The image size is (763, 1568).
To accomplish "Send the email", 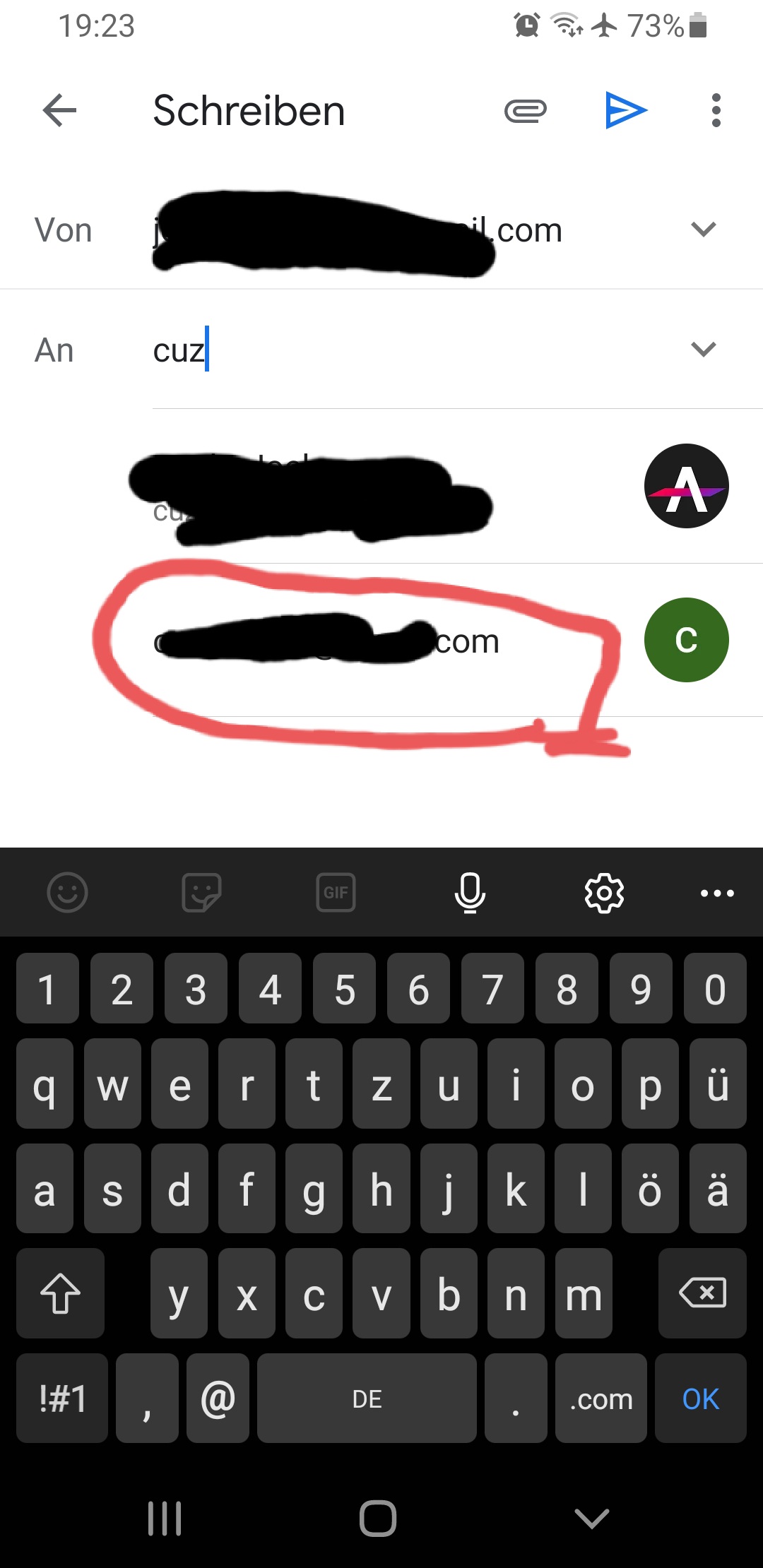I will click(x=626, y=111).
